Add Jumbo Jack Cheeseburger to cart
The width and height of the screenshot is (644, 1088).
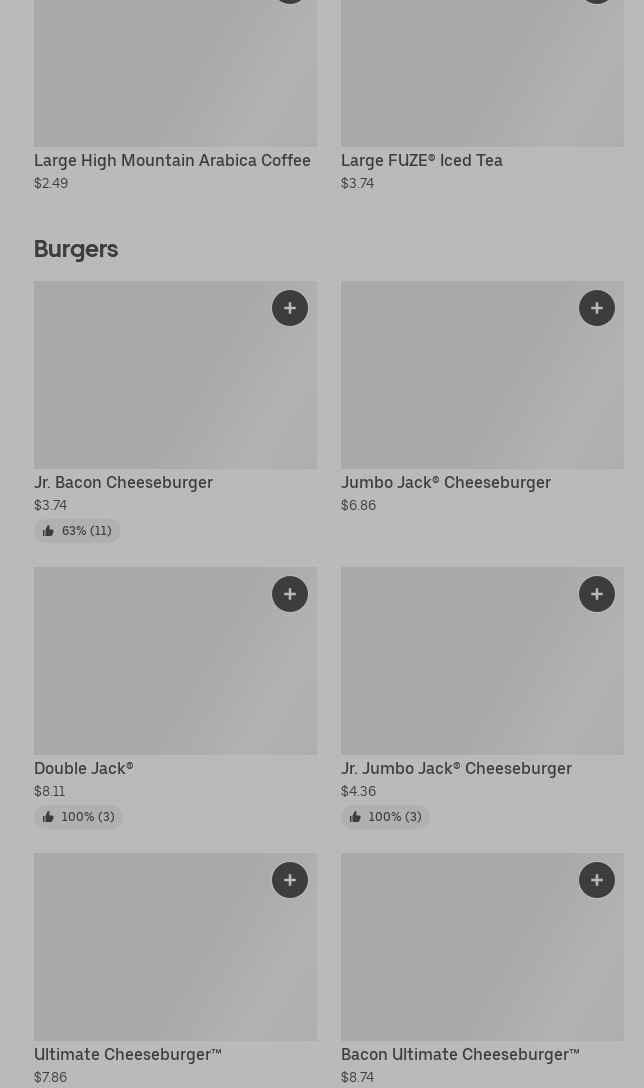[597, 308]
